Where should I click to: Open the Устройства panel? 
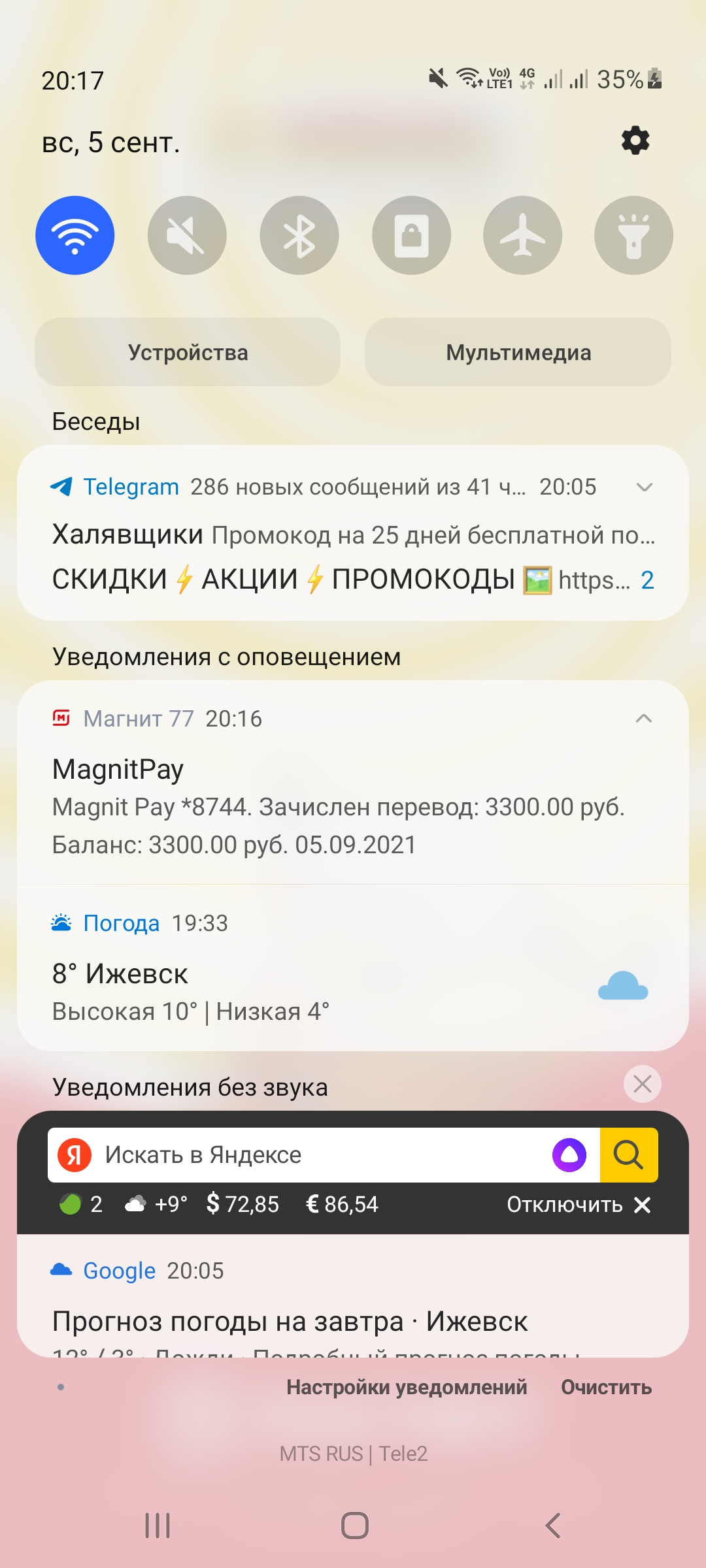click(x=188, y=352)
